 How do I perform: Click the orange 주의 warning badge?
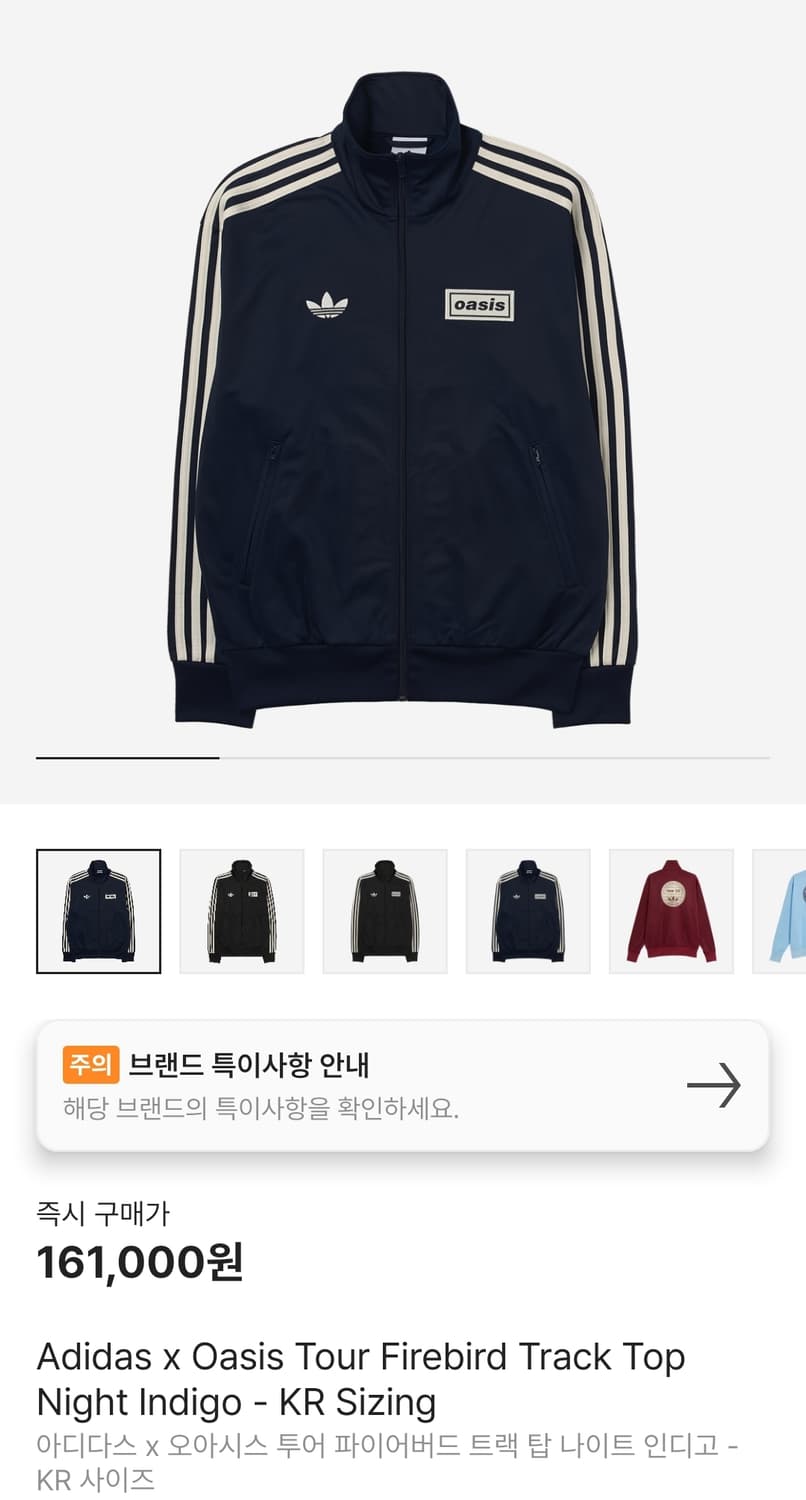pos(89,1066)
